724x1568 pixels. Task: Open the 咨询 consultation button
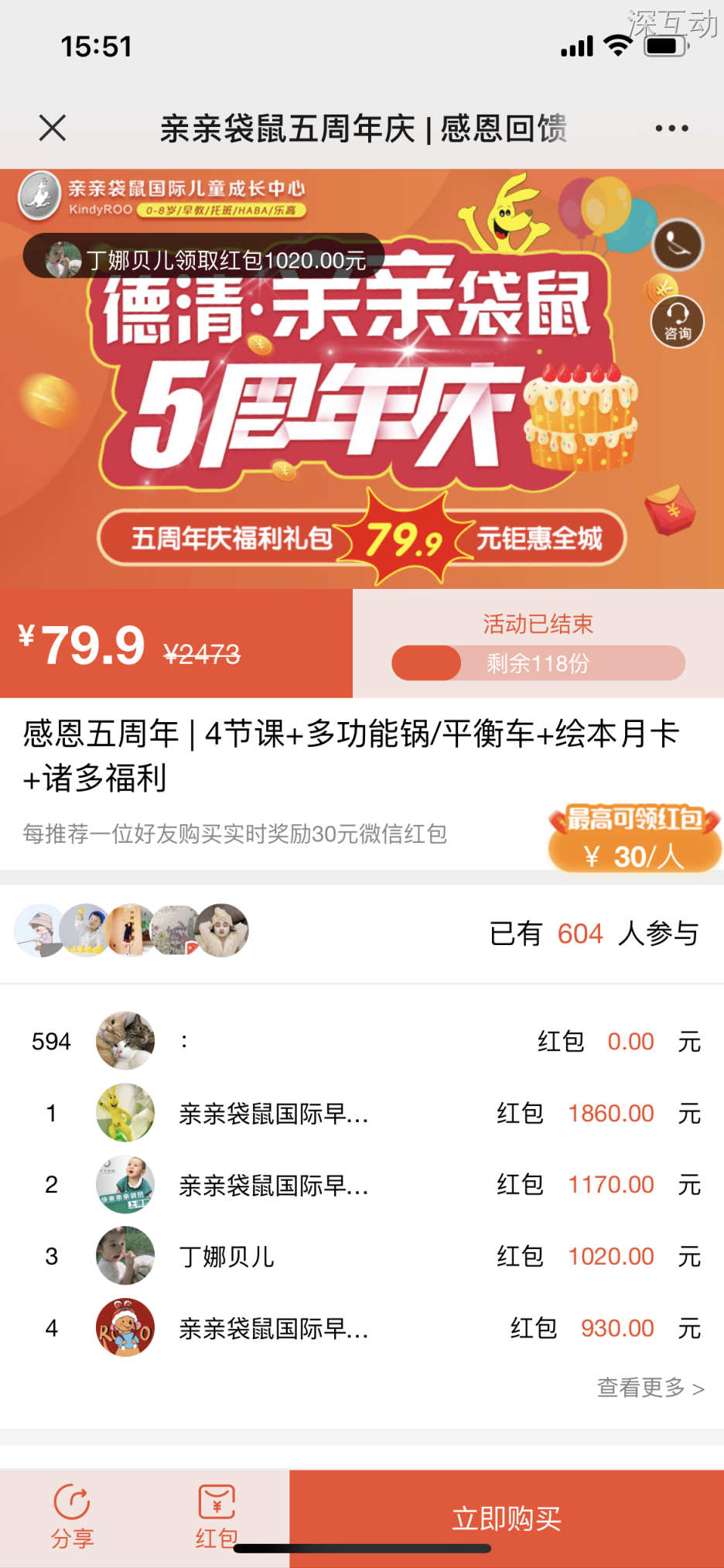tap(678, 321)
